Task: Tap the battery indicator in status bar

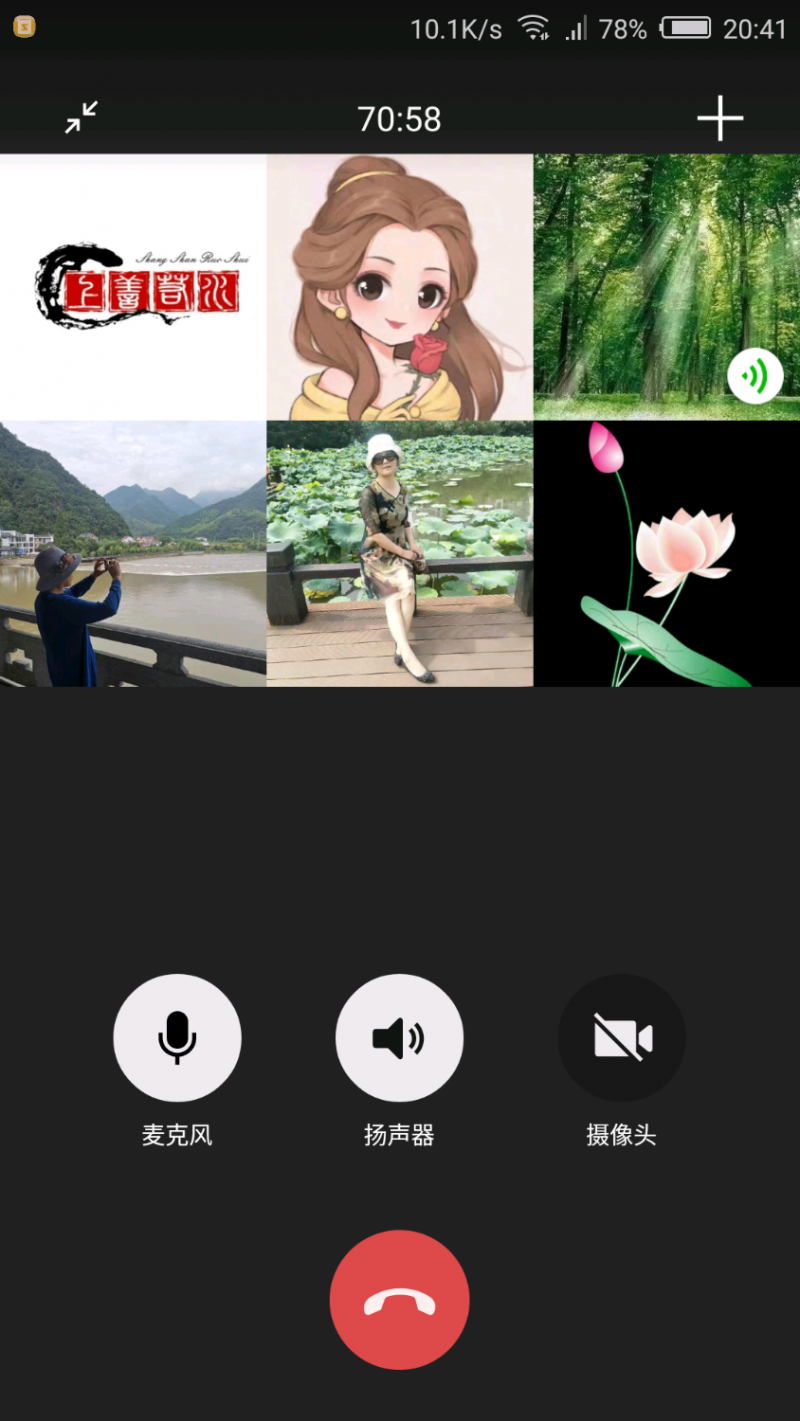Action: click(x=684, y=28)
